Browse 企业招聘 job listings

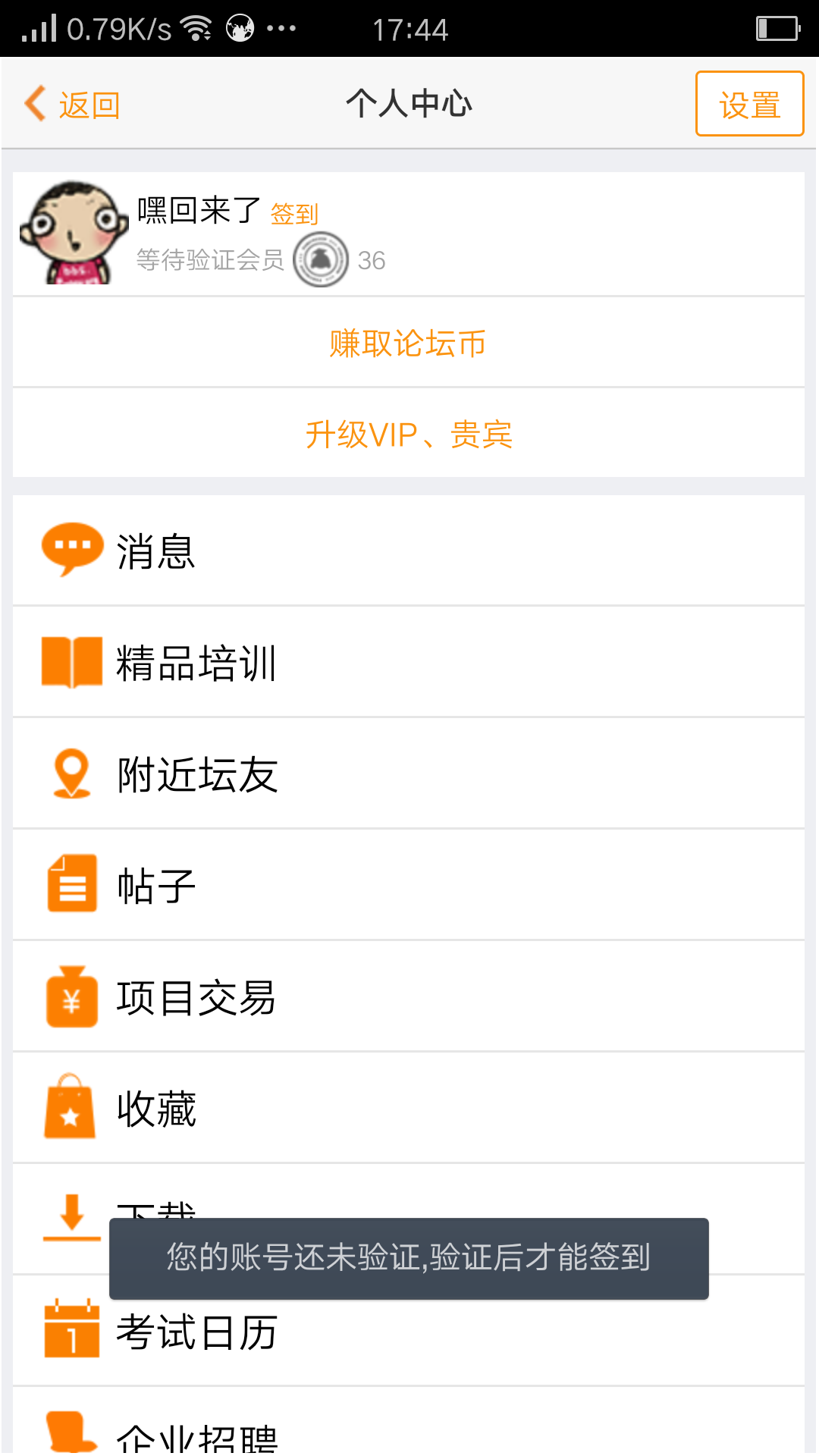408,1429
